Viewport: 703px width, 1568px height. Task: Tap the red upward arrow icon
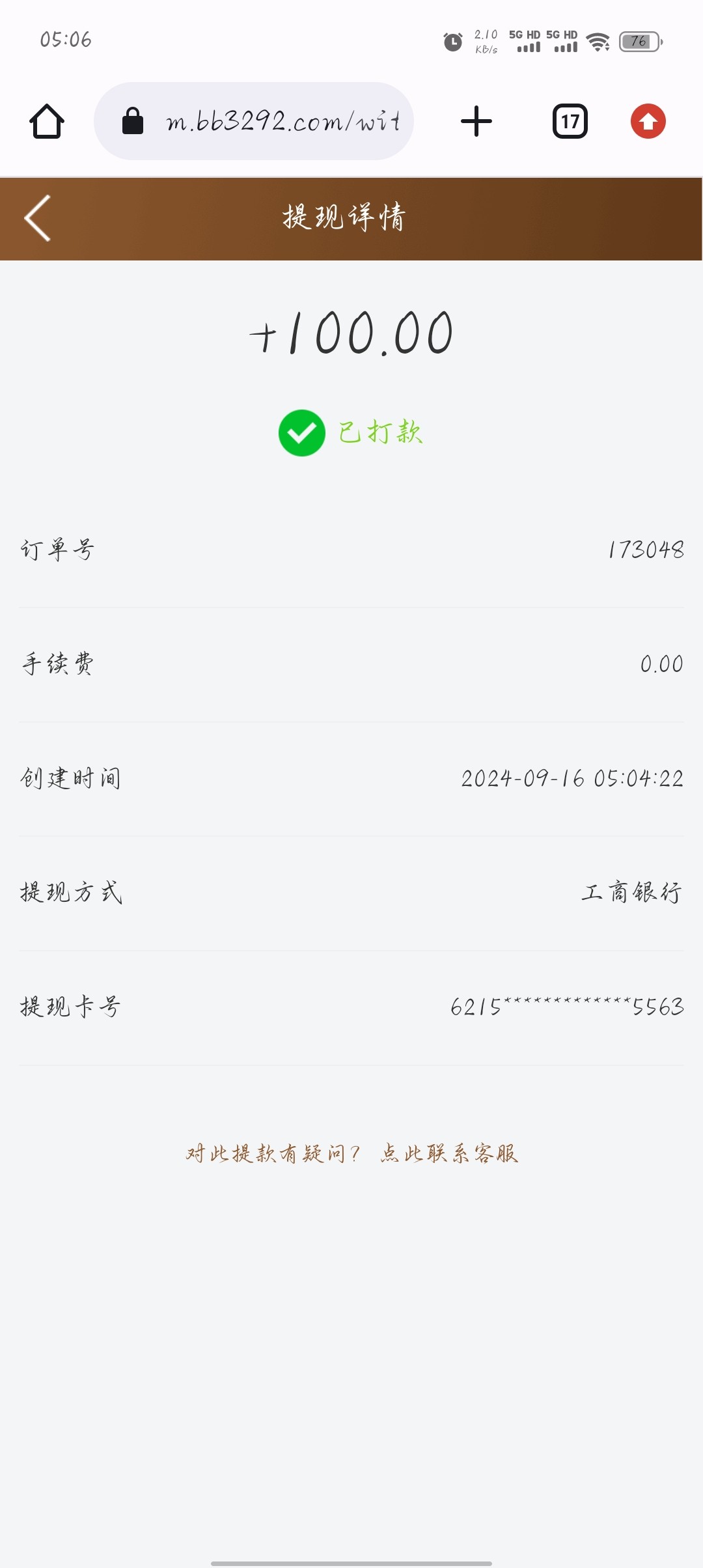tap(646, 120)
